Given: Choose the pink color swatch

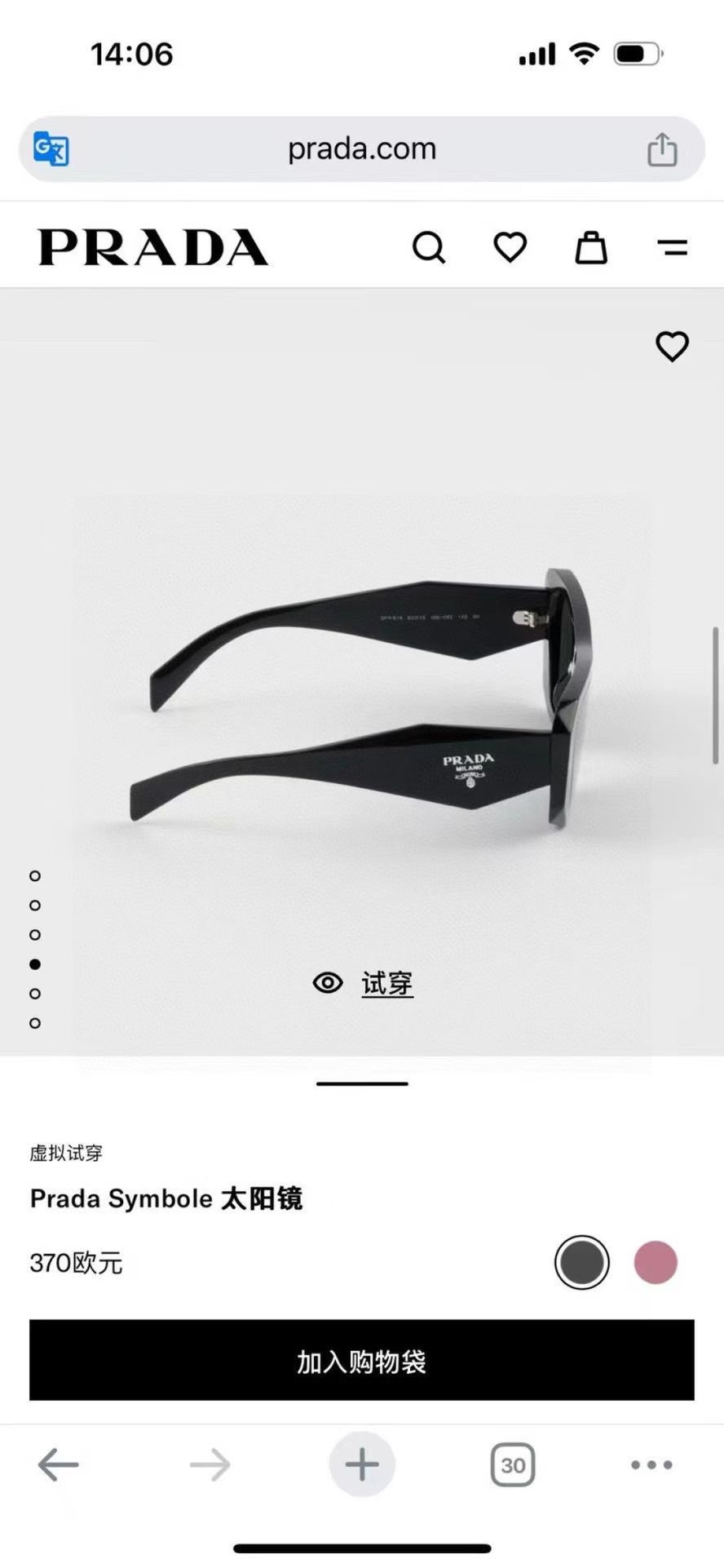Looking at the screenshot, I should tap(656, 1262).
